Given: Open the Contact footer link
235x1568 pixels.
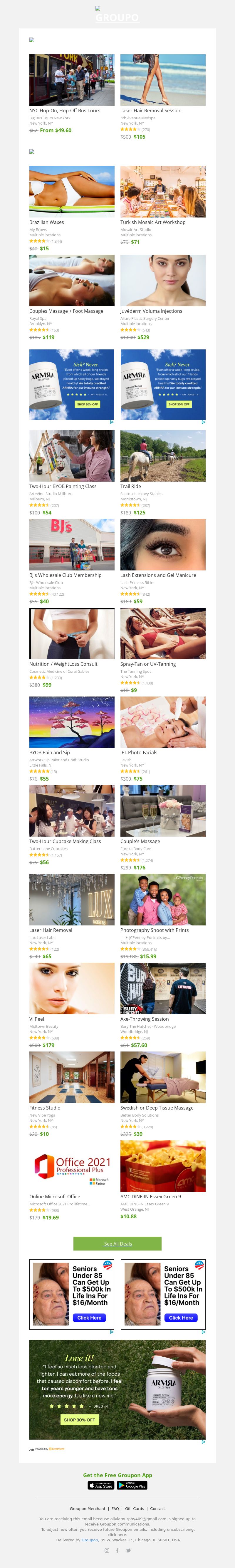Looking at the screenshot, I should [x=157, y=1508].
